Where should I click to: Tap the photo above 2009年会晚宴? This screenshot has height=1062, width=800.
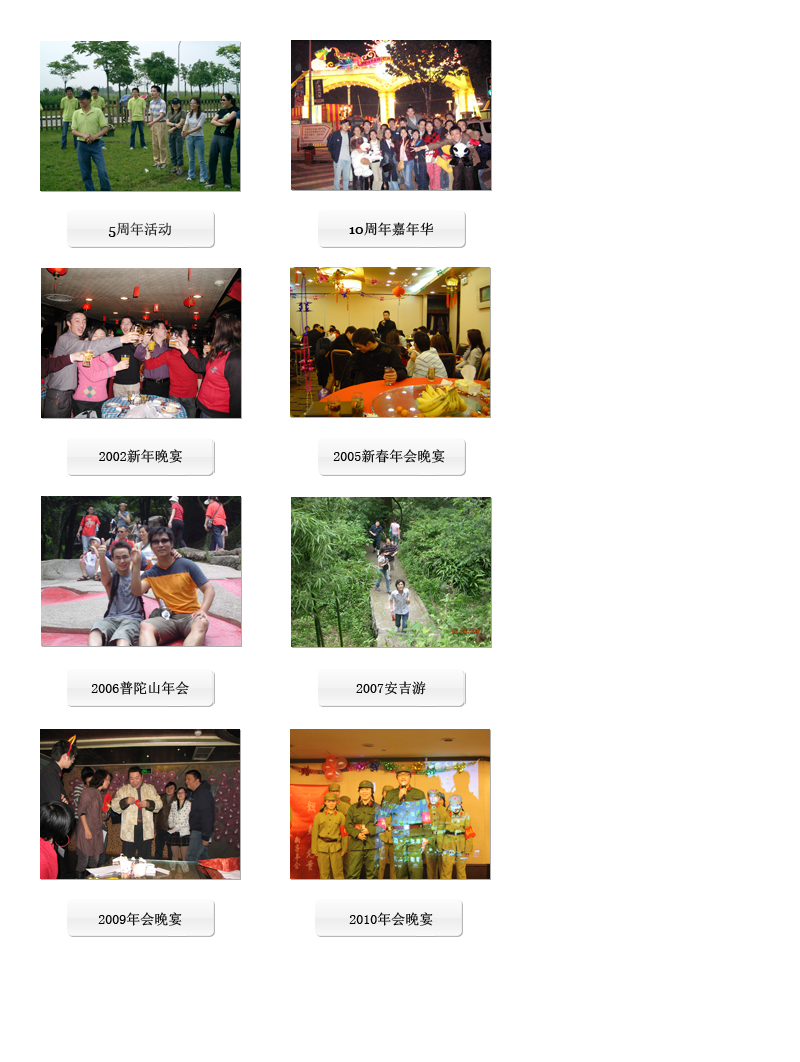click(x=140, y=804)
